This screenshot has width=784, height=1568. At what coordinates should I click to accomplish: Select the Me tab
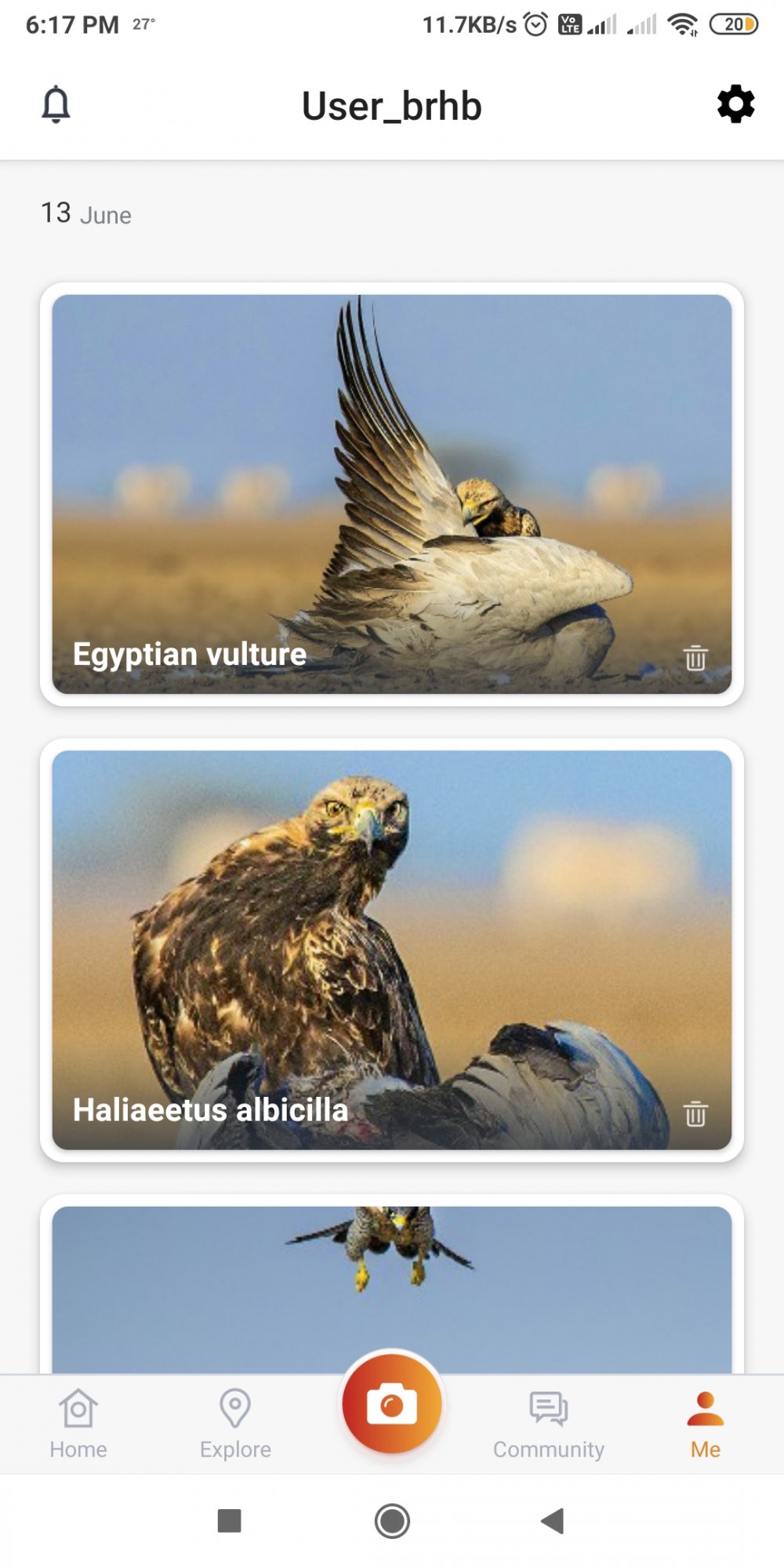pos(706,1424)
